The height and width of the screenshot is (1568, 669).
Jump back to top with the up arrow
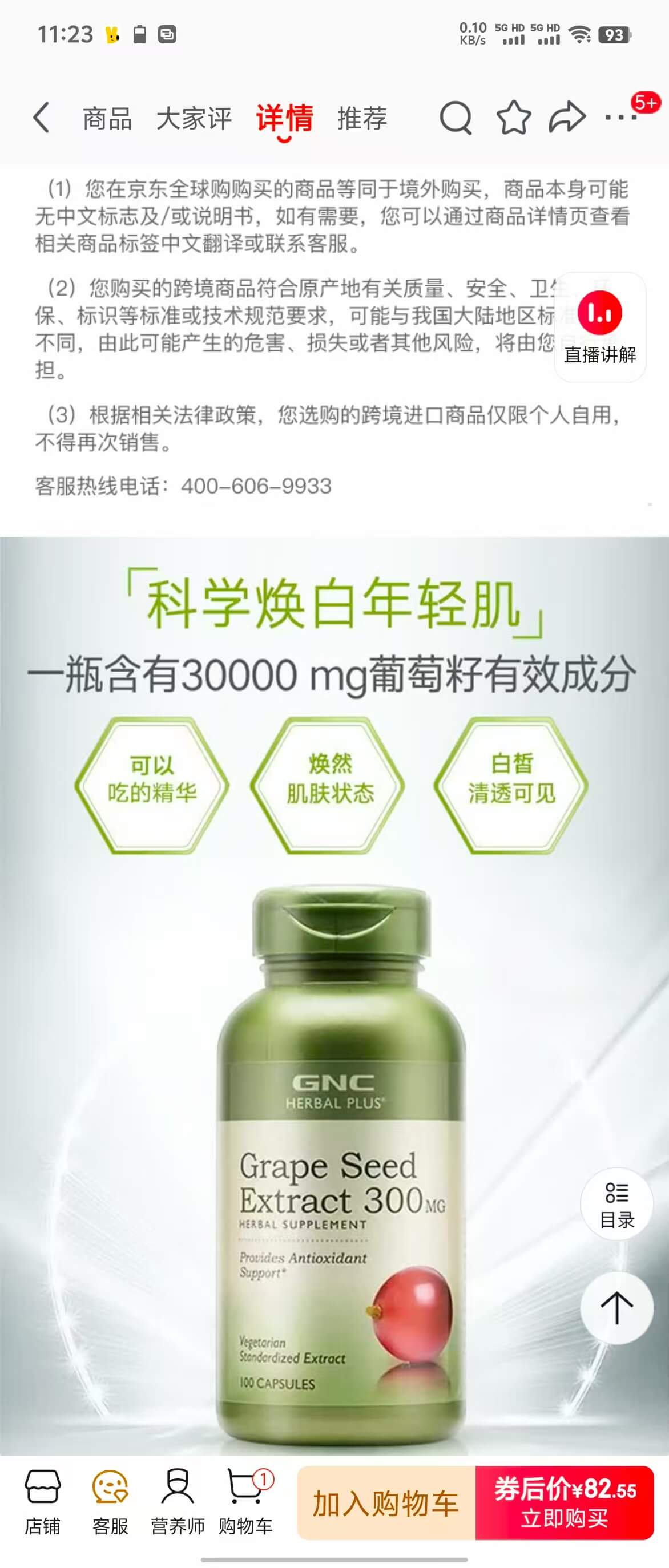click(x=616, y=1307)
